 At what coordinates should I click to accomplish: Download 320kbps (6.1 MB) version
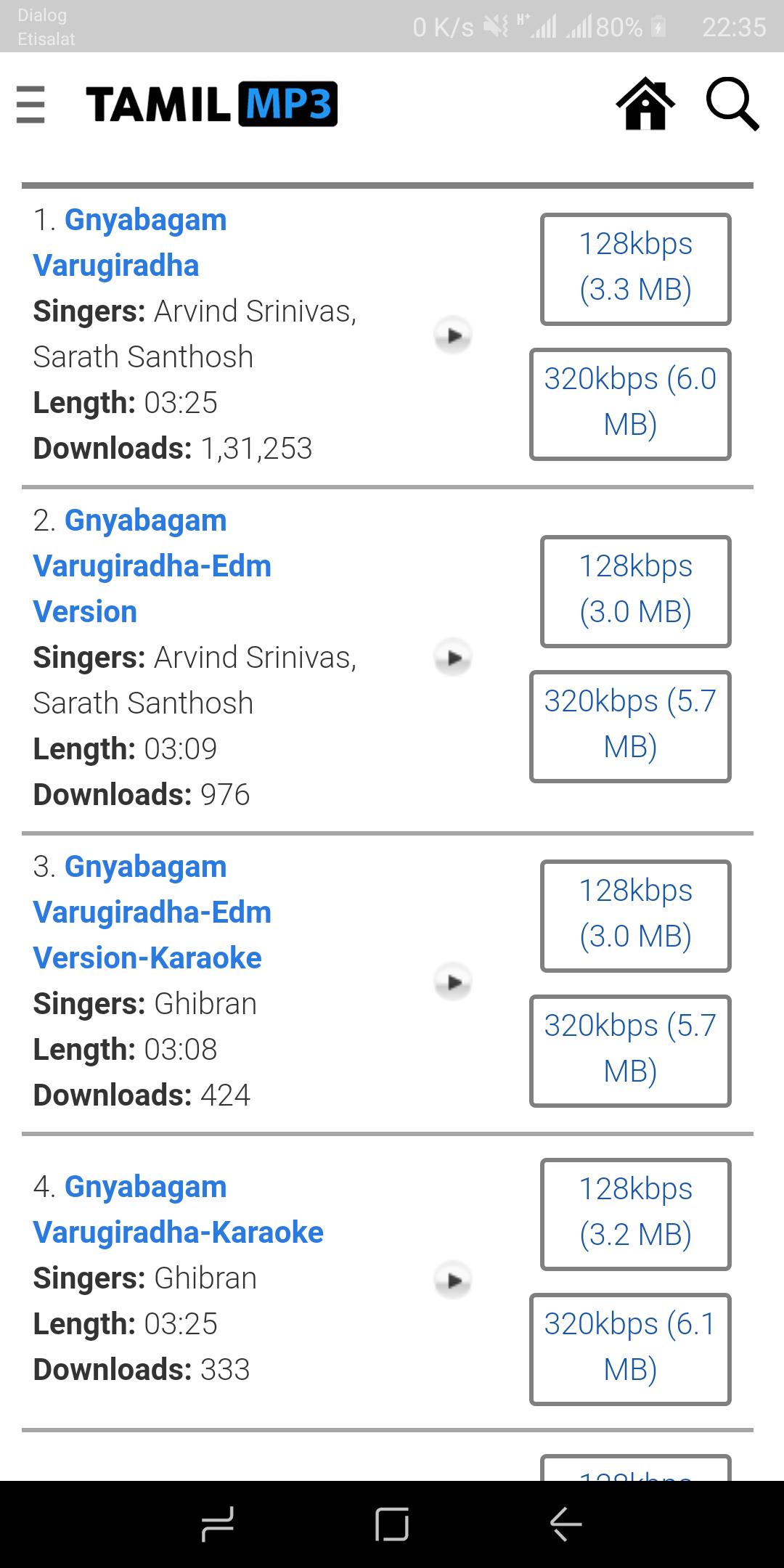click(630, 1349)
